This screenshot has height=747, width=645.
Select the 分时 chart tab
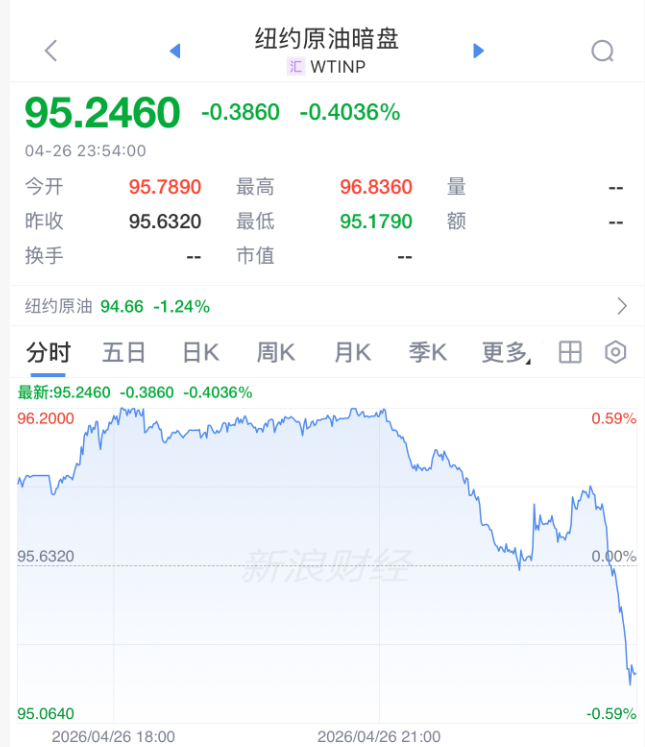pyautogui.click(x=48, y=352)
